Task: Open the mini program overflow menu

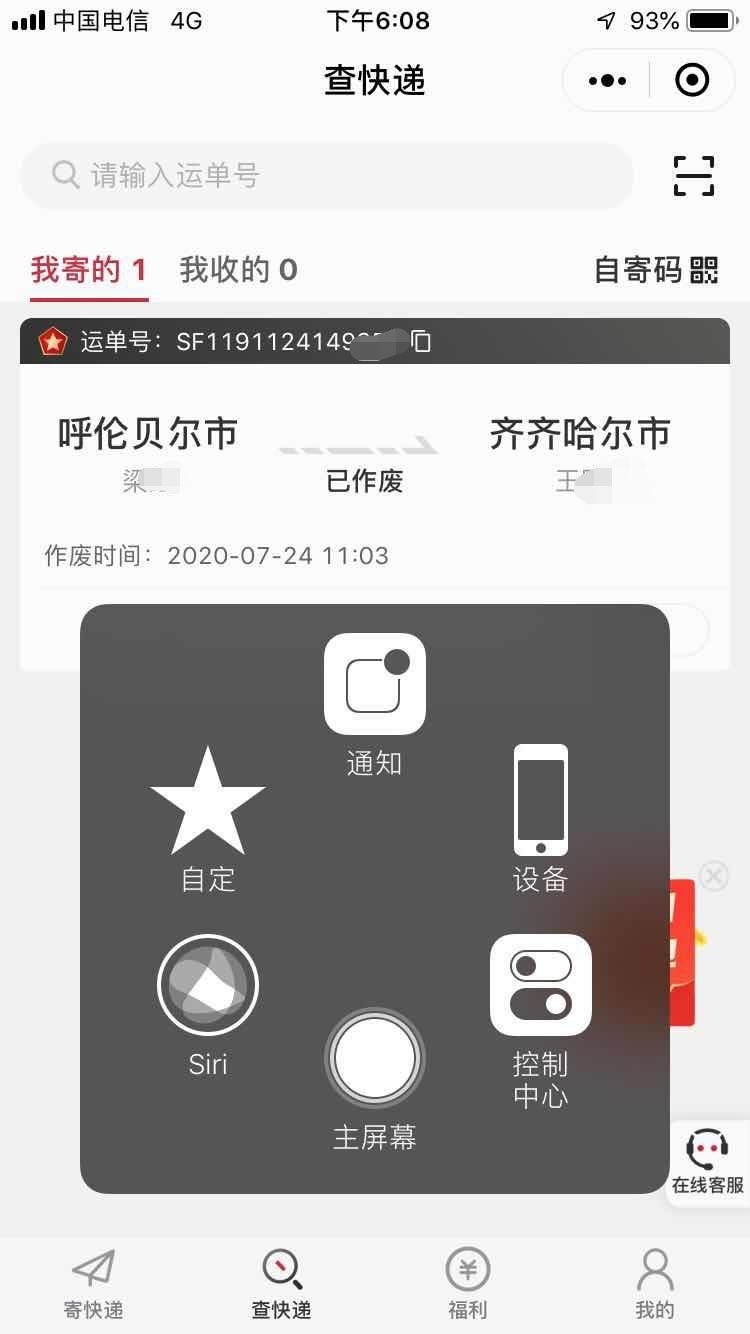Action: pos(607,80)
